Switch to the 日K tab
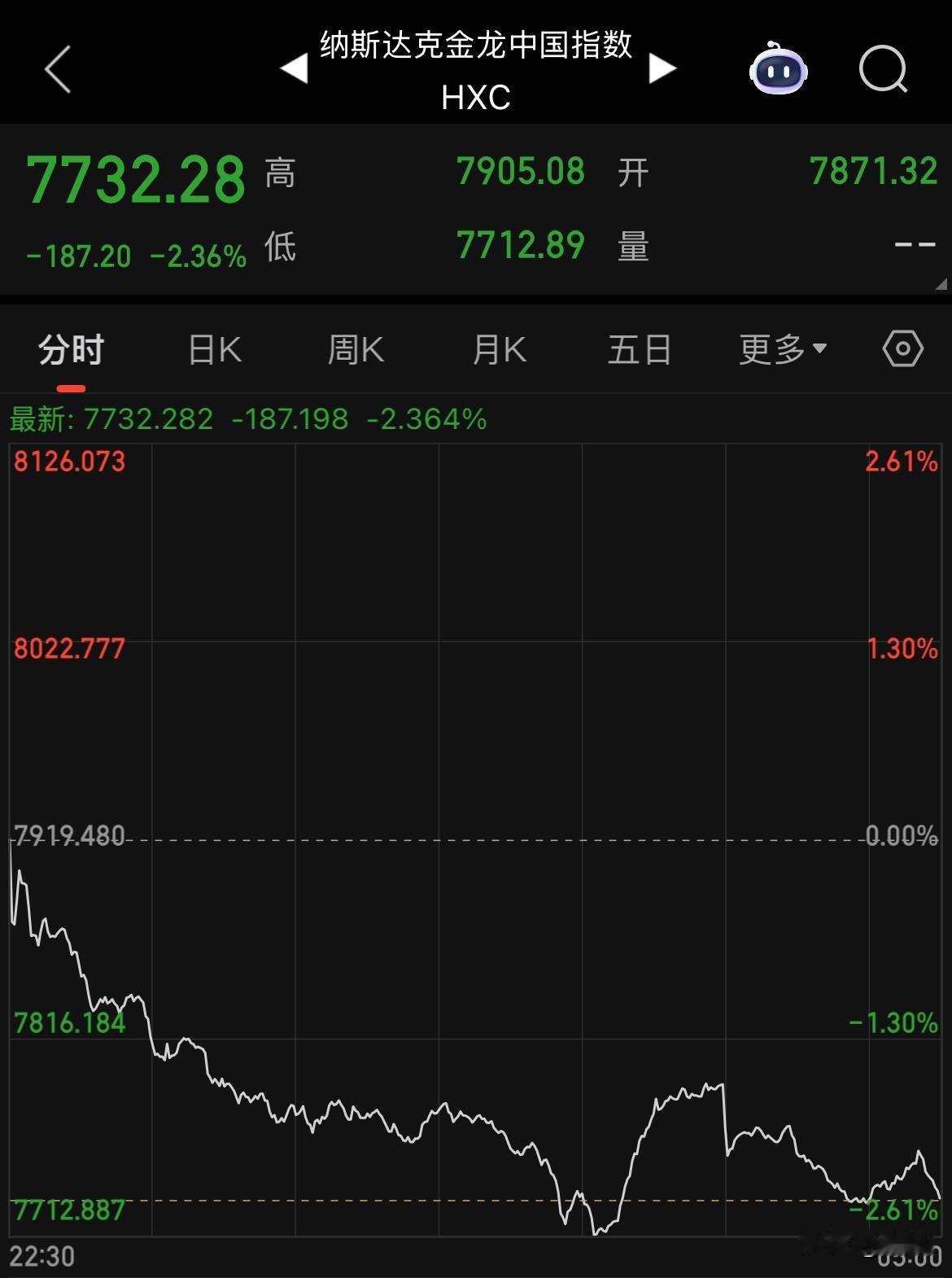952x1278 pixels. tap(213, 348)
